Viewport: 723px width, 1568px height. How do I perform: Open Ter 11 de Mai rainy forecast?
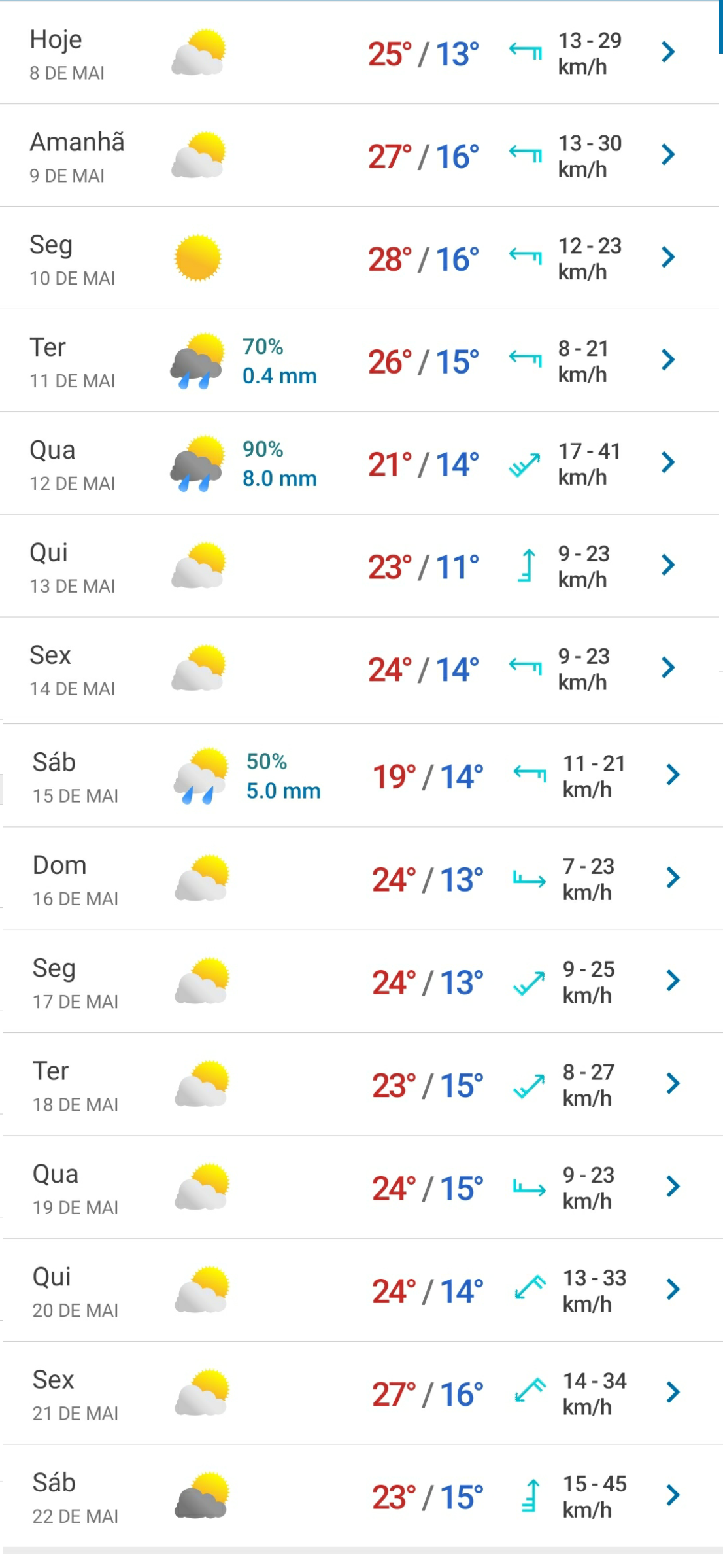[x=360, y=360]
